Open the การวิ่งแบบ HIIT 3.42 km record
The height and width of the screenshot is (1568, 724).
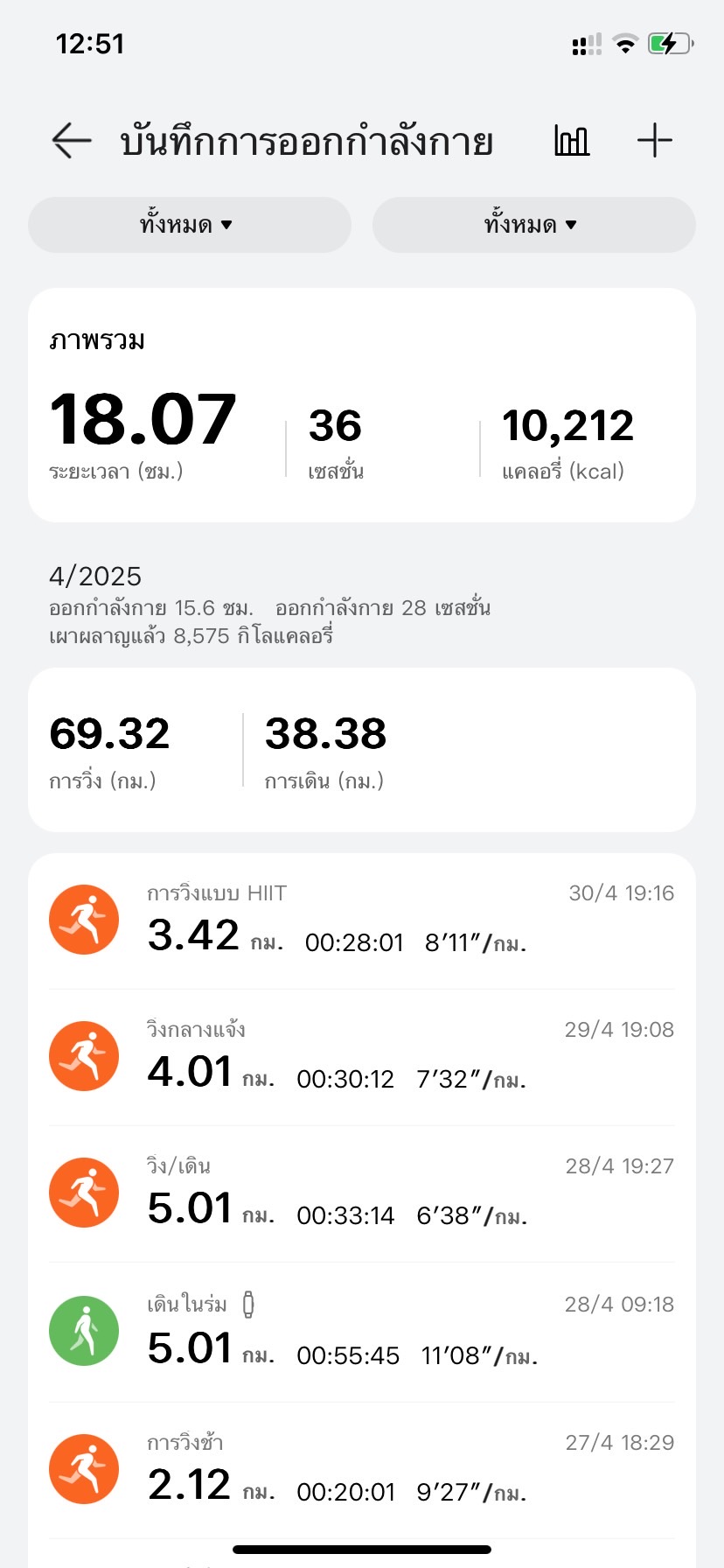(x=362, y=921)
